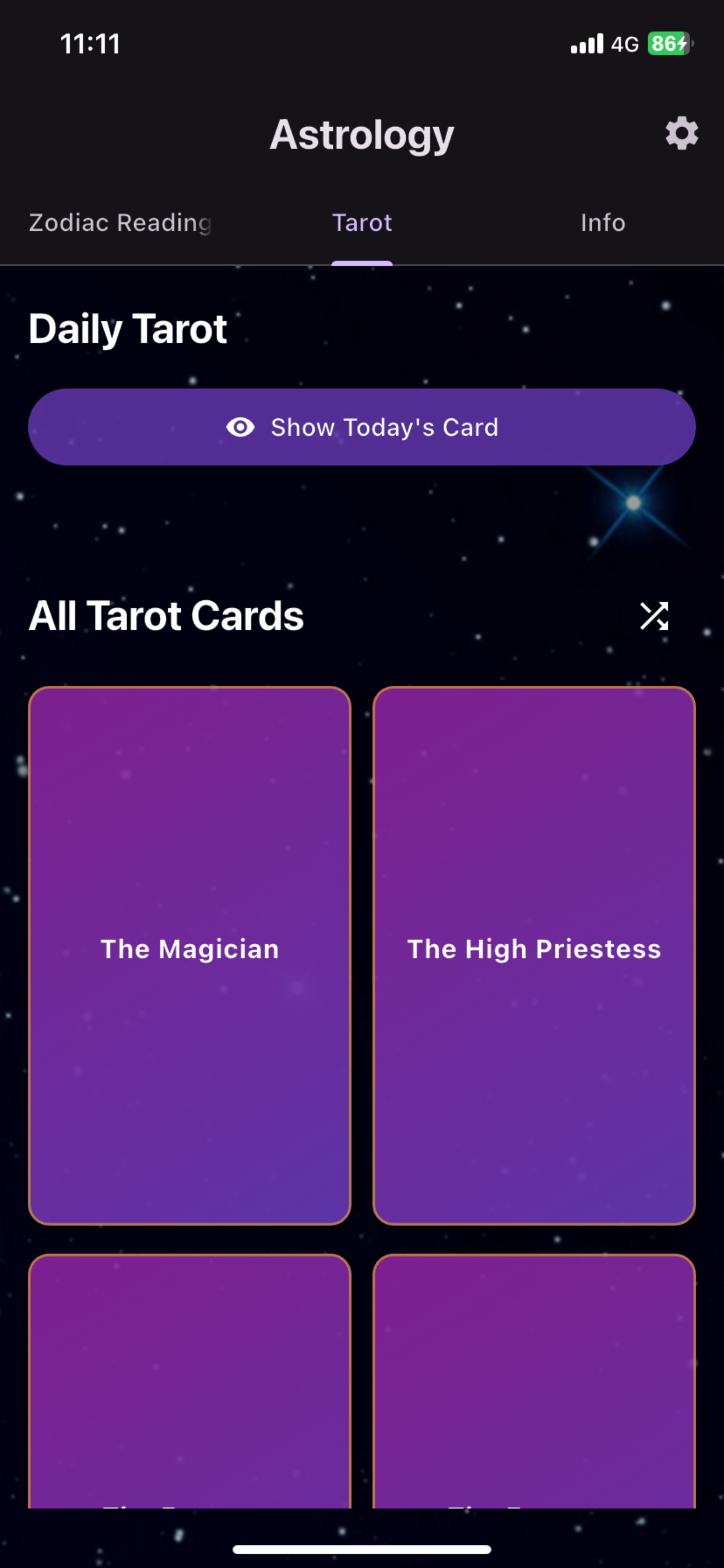The height and width of the screenshot is (1568, 724).
Task: Select the Tarot tab
Action: pos(362,223)
